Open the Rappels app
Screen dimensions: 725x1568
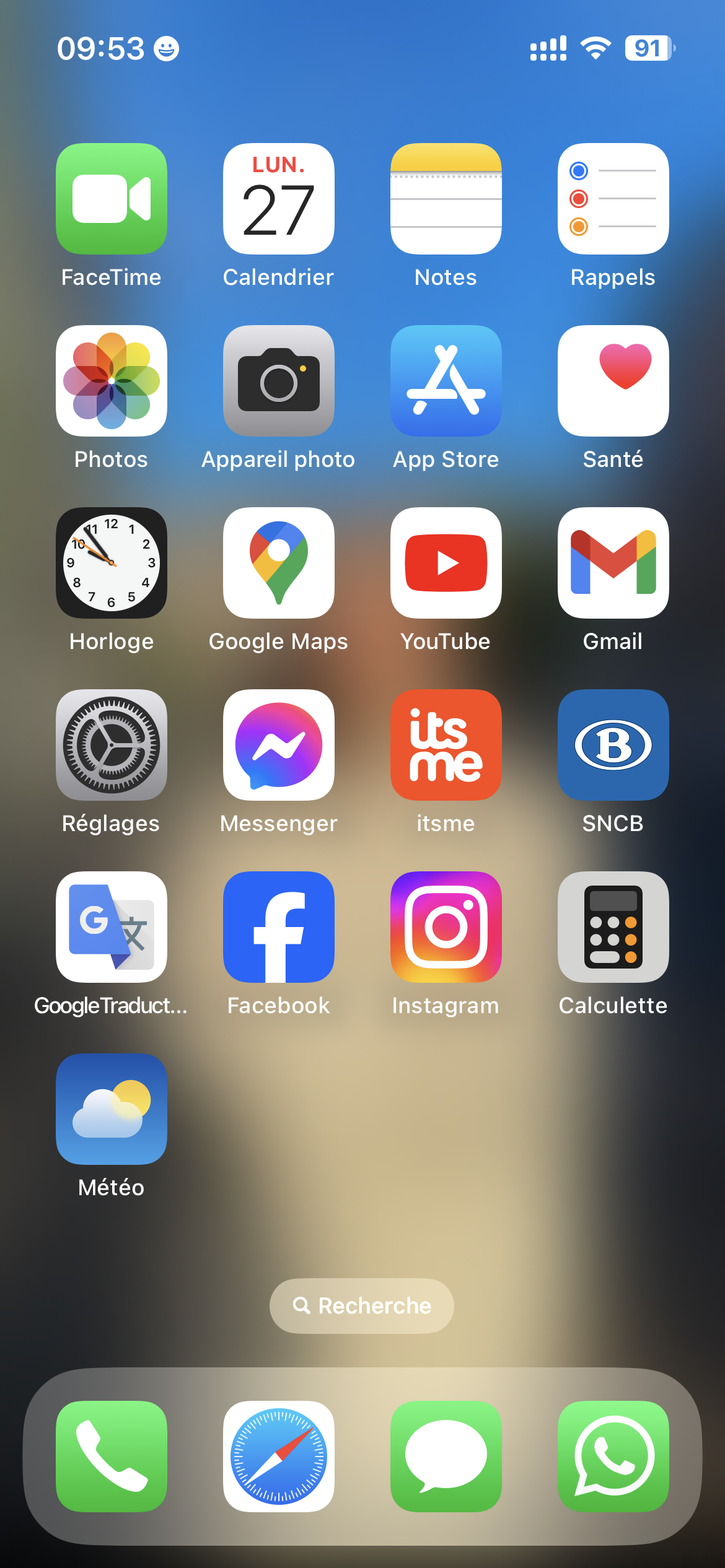pos(613,199)
